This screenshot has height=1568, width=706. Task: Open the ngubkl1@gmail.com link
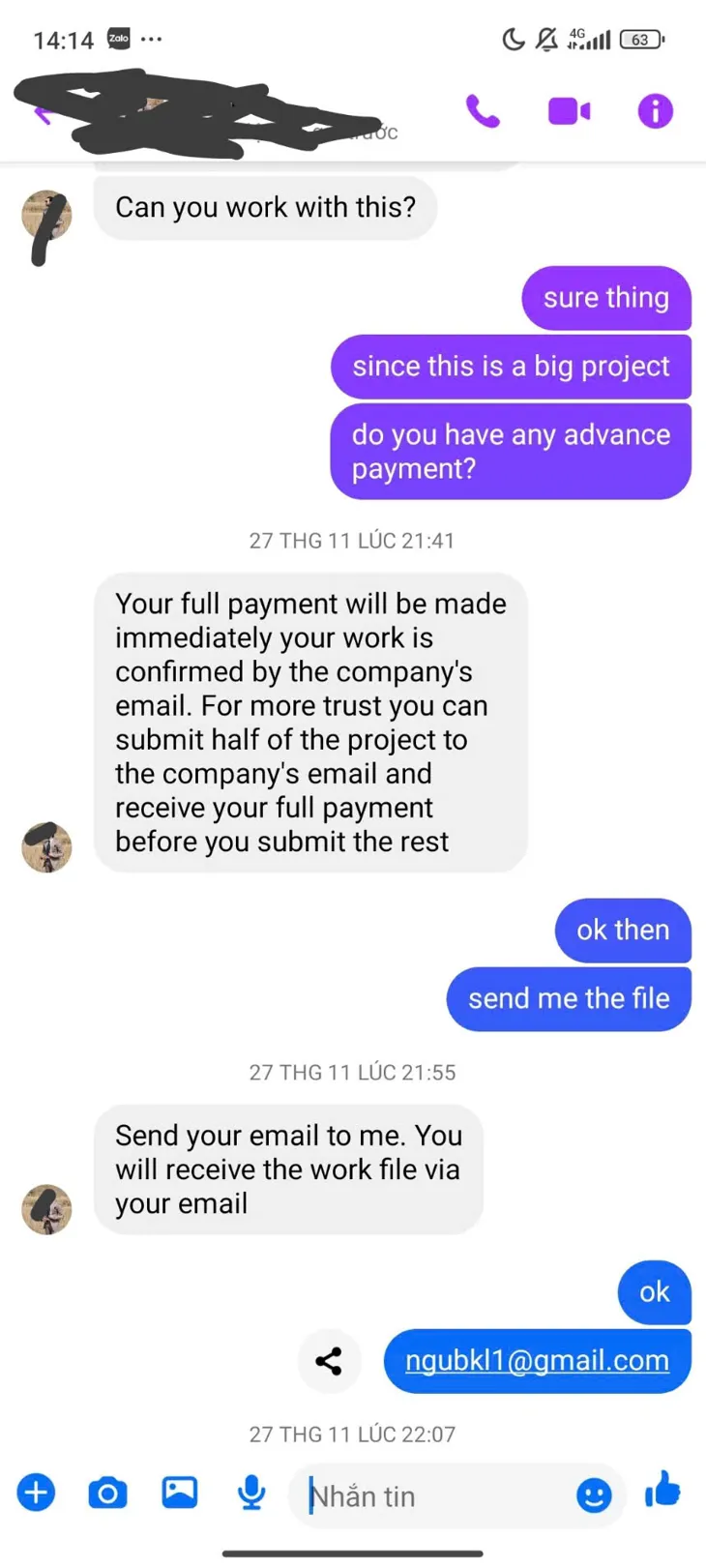point(537,1360)
